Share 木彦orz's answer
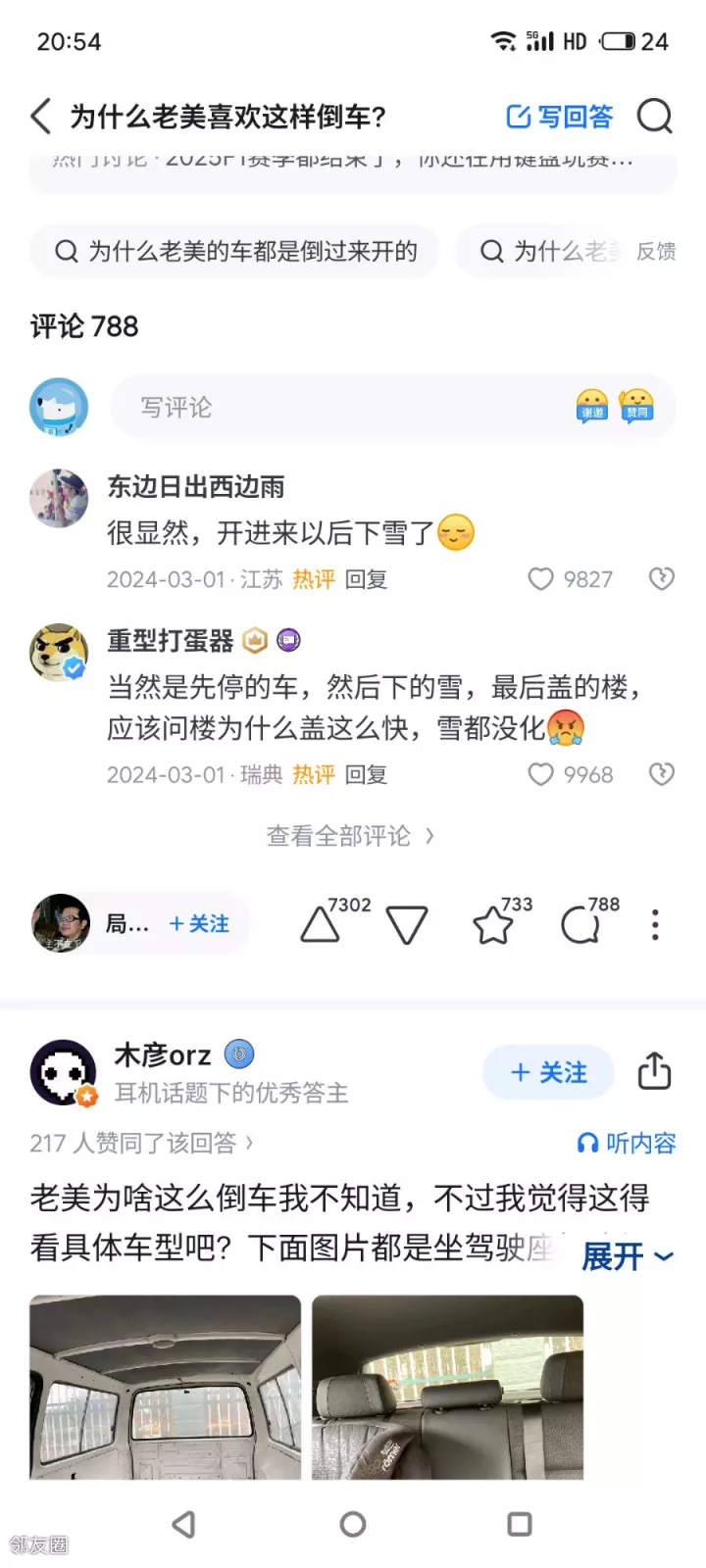This screenshot has height=1568, width=706. coord(654,1071)
